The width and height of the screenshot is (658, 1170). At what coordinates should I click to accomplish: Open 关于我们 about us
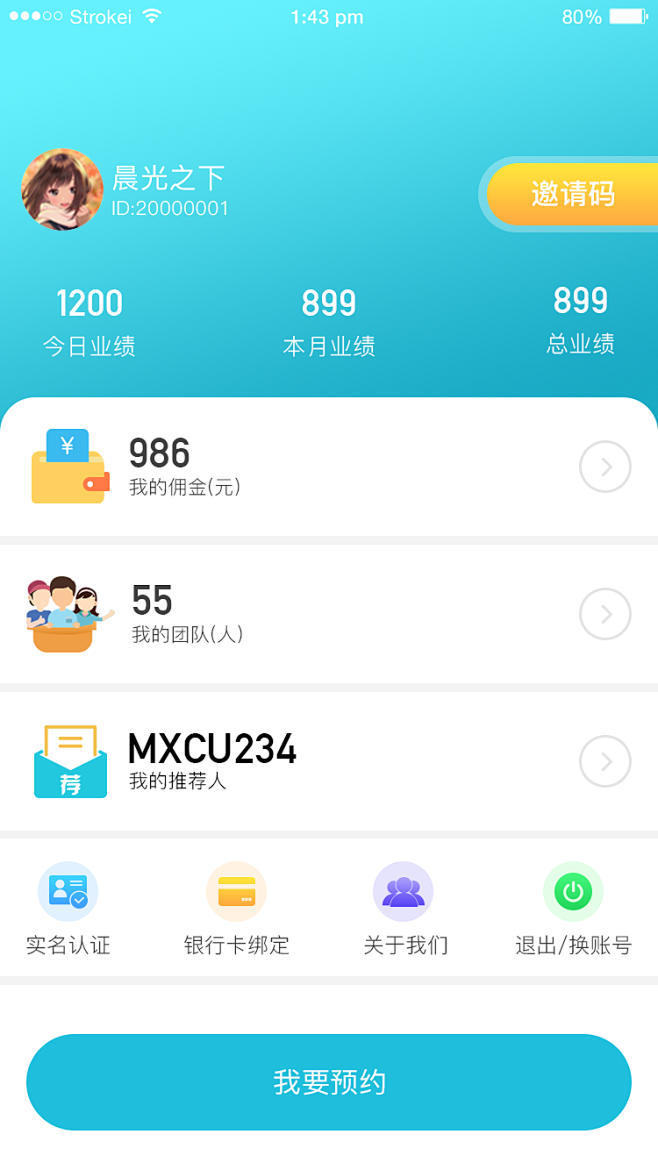click(405, 909)
